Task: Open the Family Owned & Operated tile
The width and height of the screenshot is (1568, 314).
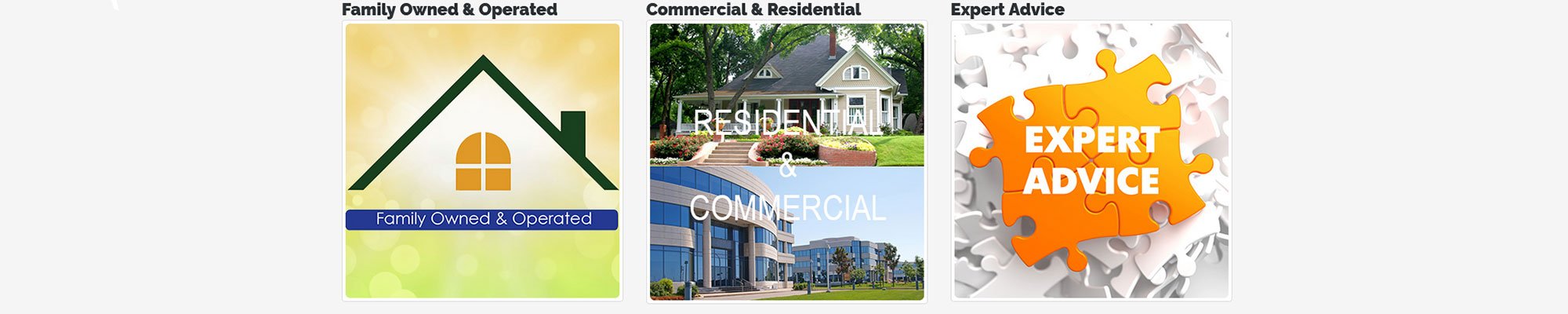Action: [482, 161]
